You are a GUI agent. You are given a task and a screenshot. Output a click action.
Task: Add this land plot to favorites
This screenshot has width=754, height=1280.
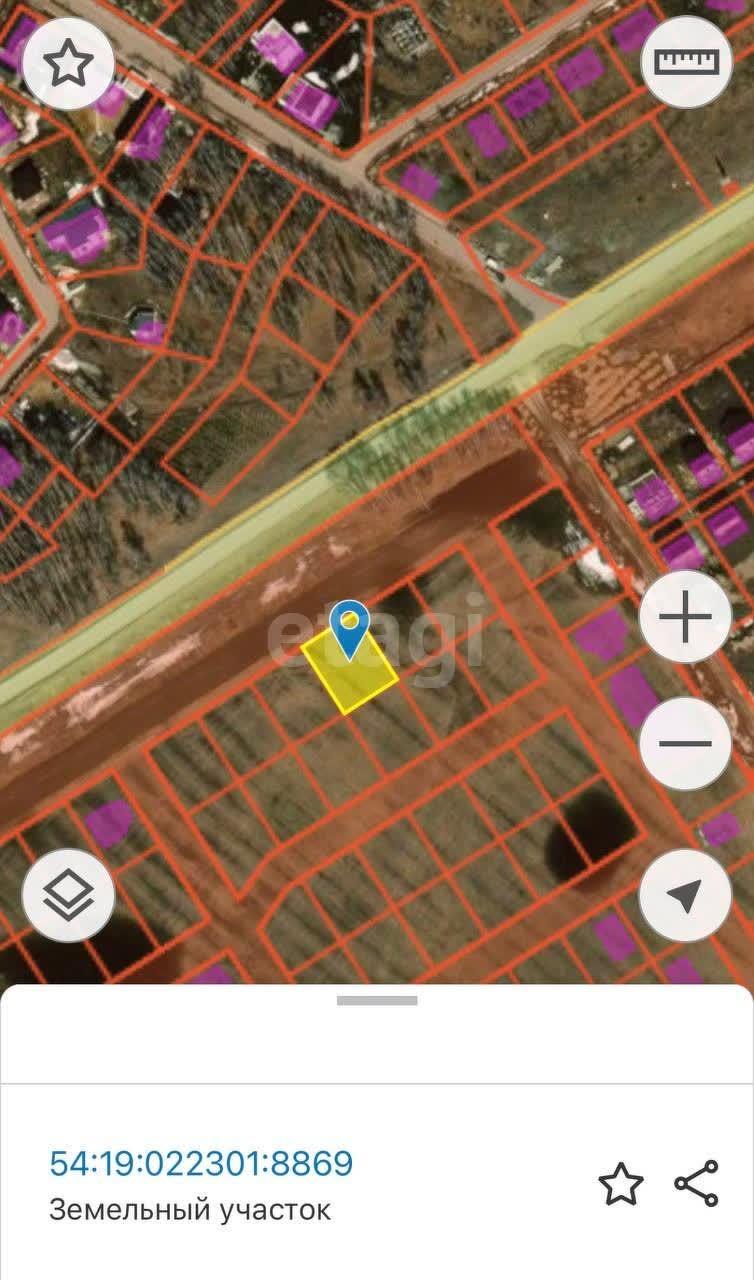coord(620,1184)
